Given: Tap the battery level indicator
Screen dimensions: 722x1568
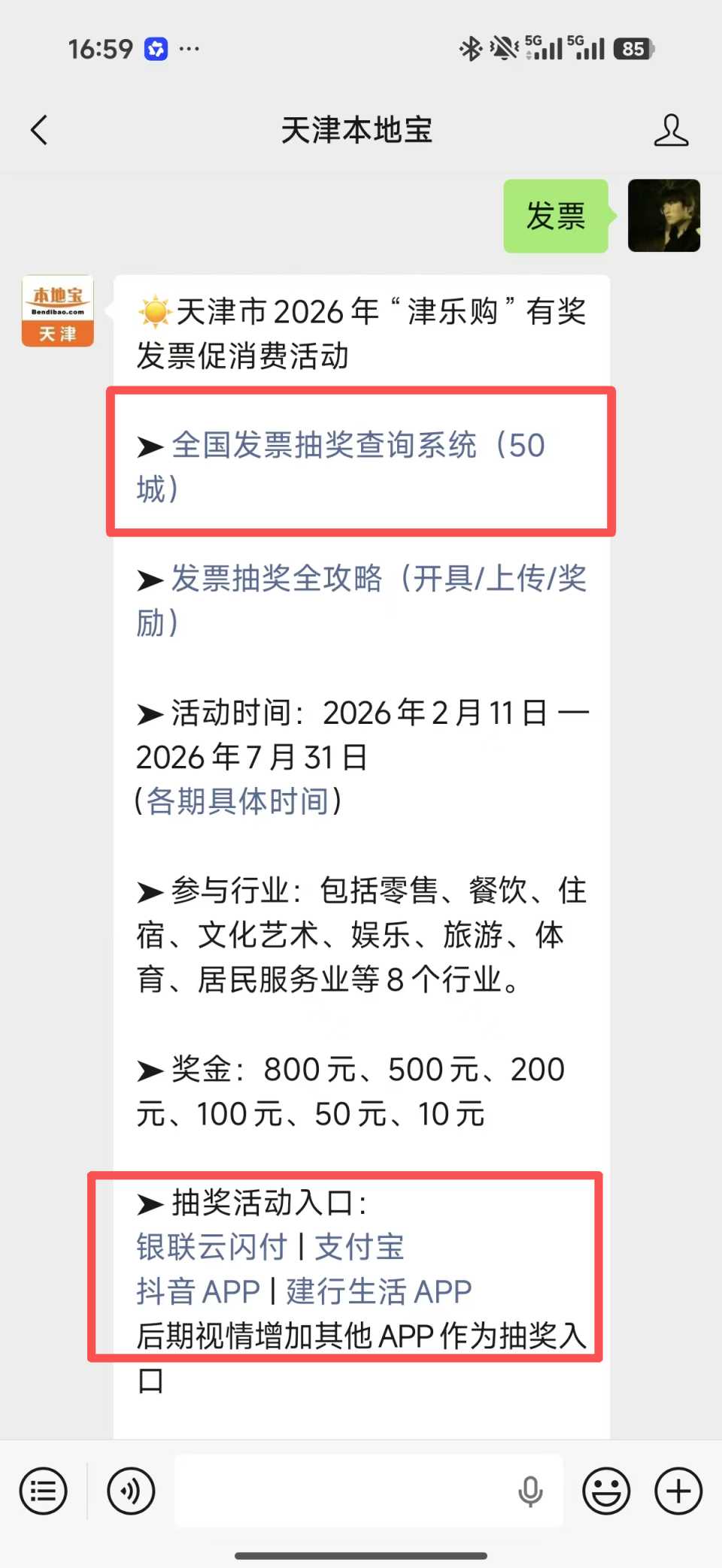Looking at the screenshot, I should [x=634, y=48].
